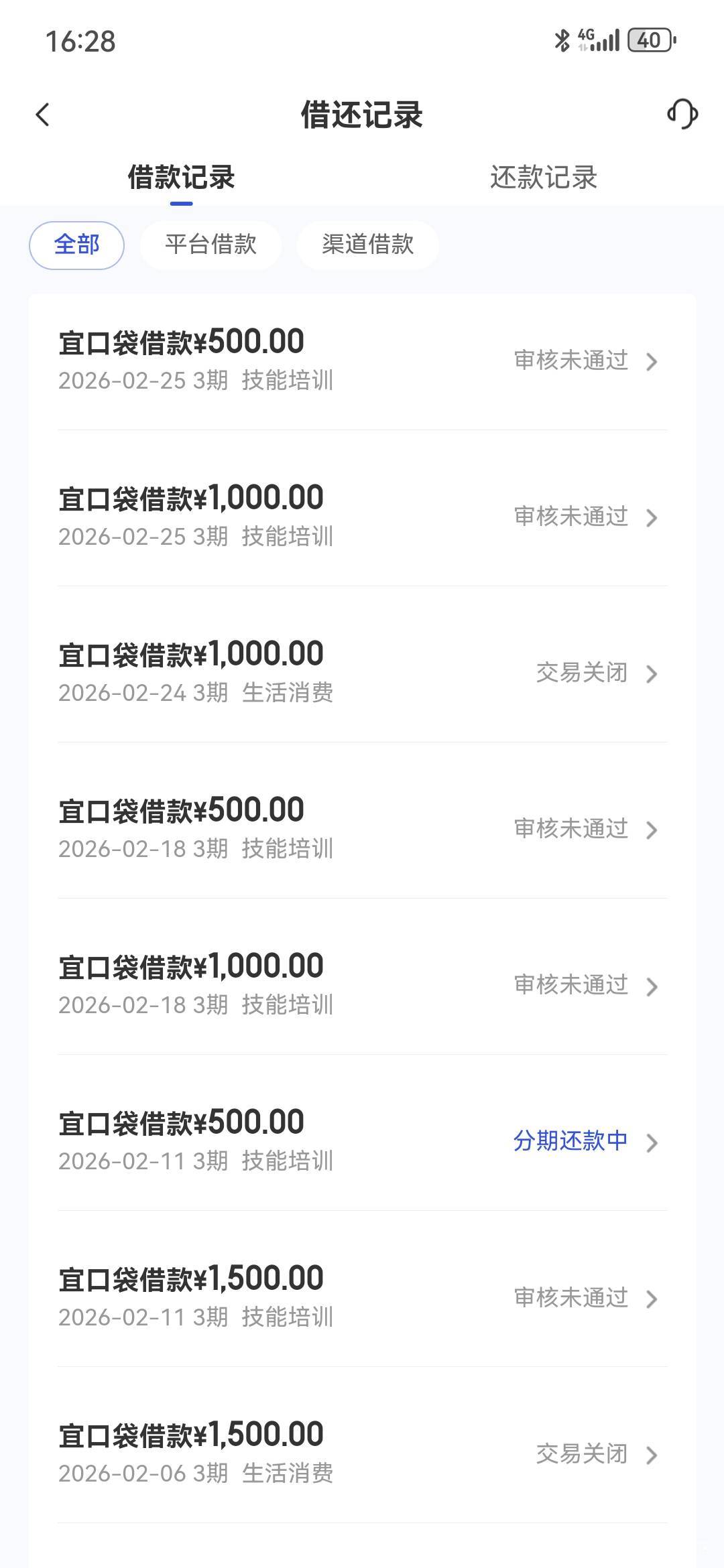Viewport: 724px width, 1568px height.
Task: Switch to the 还款记录 tab
Action: [543, 178]
